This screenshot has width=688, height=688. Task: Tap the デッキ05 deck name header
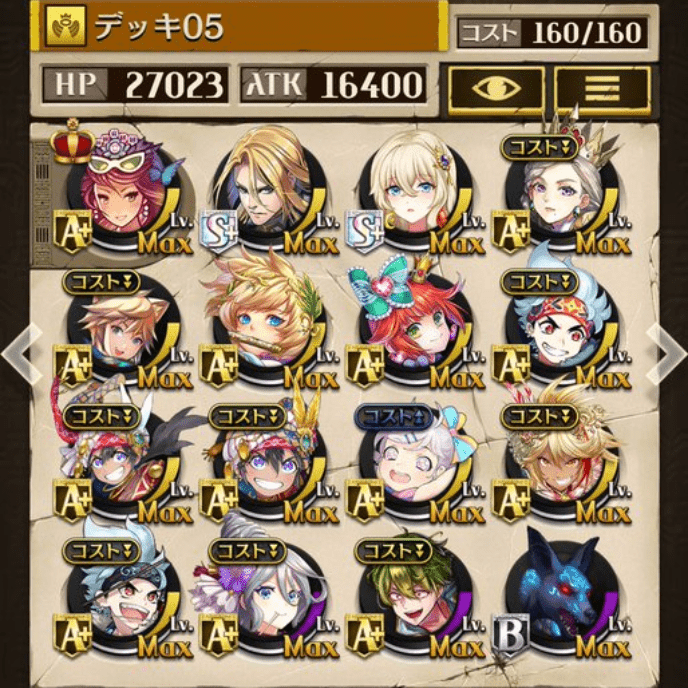225,26
